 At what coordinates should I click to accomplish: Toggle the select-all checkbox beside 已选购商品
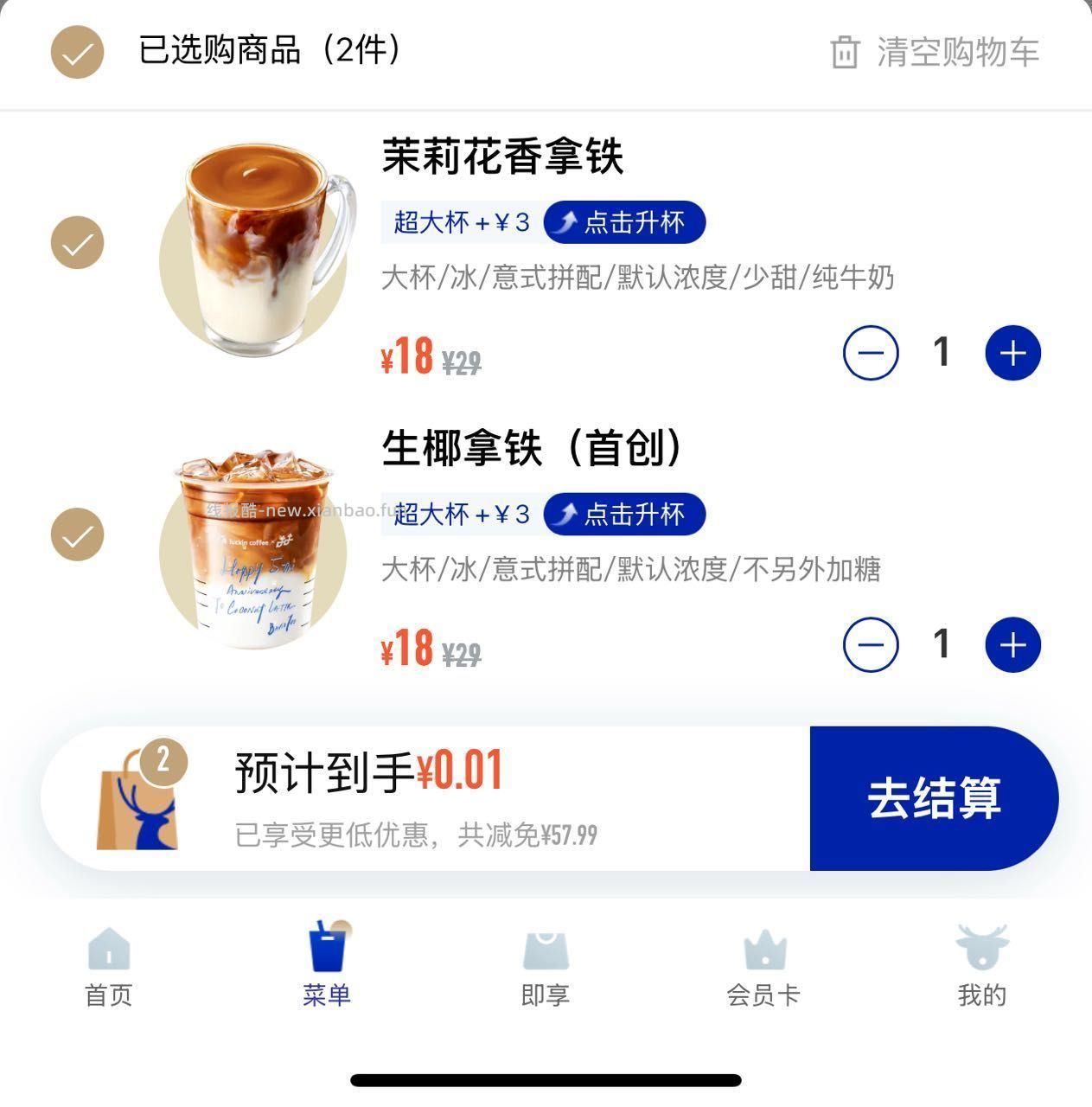coord(78,53)
